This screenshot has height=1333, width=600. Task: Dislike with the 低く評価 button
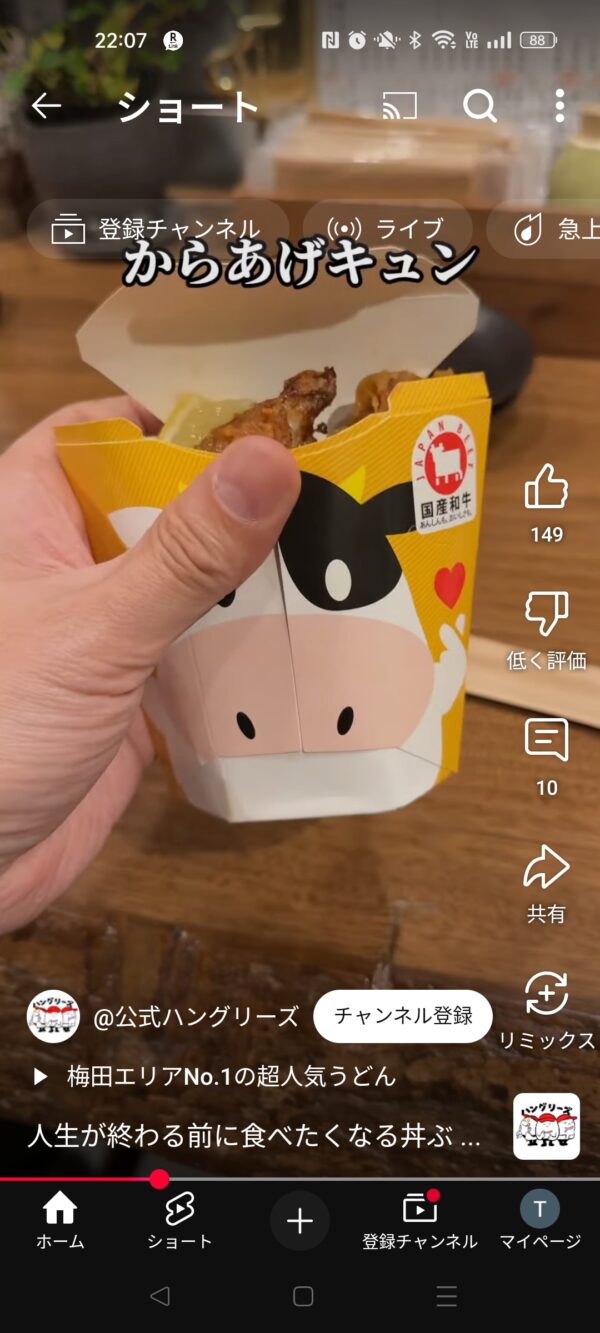pos(546,614)
